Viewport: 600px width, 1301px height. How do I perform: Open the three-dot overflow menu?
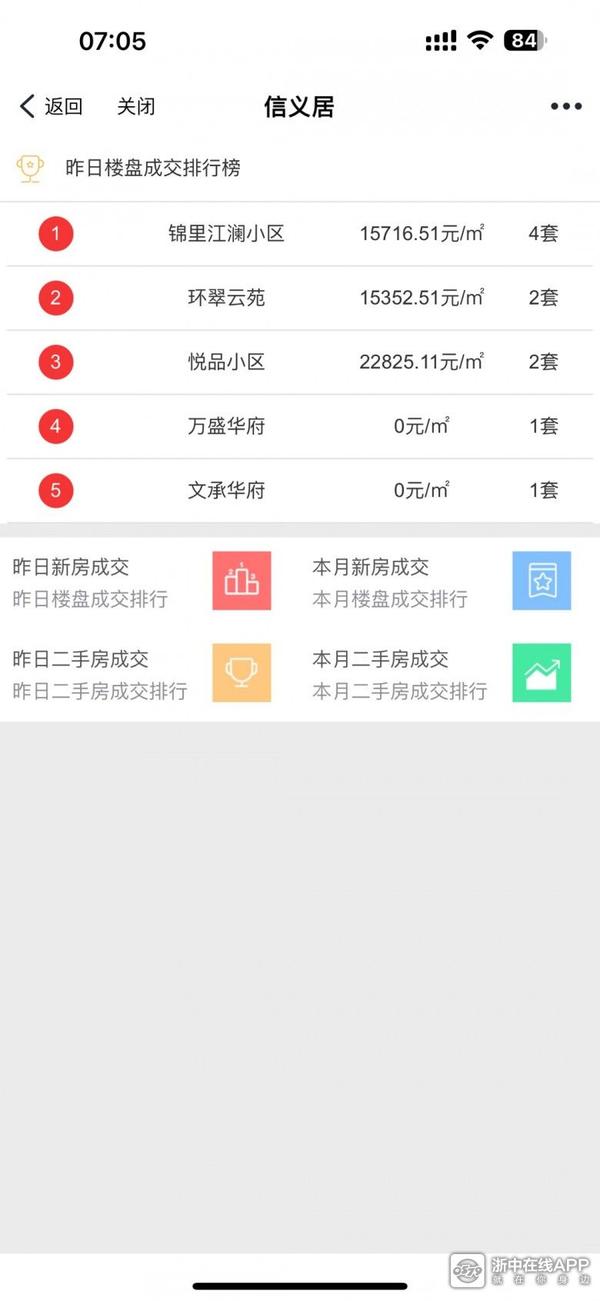tap(565, 107)
